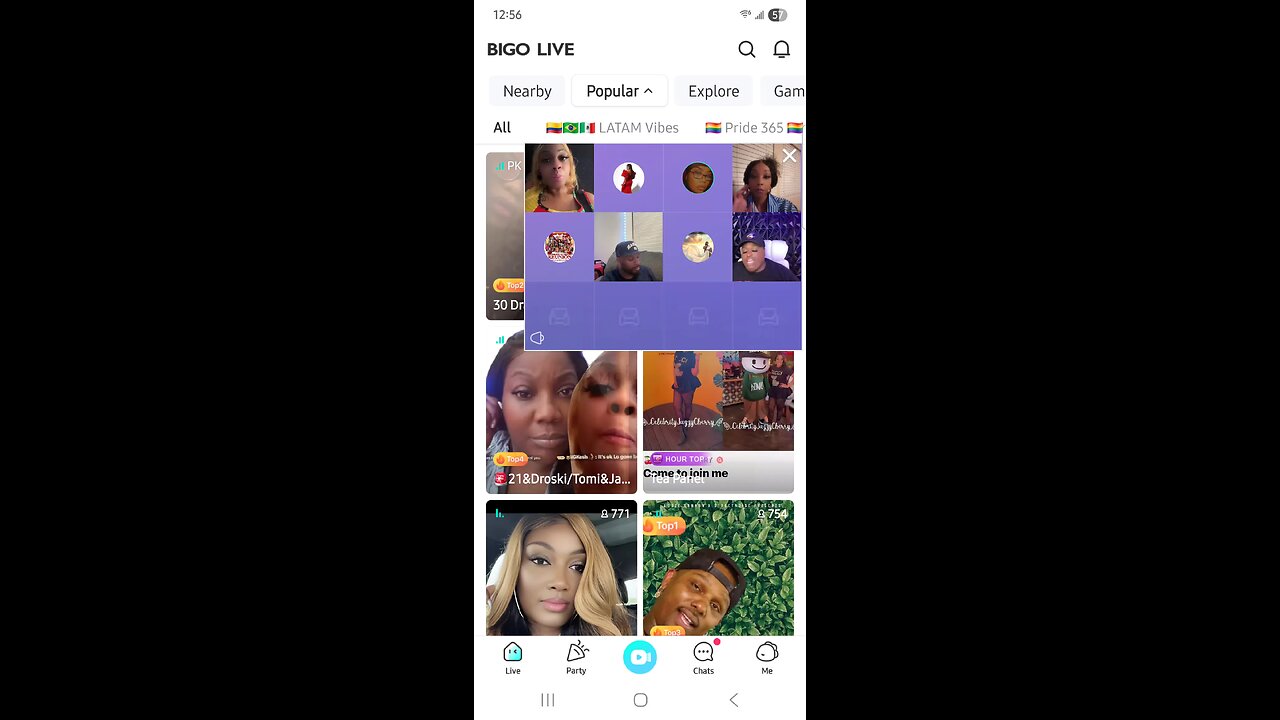Tap the Live tab in bottom navigation
Screen dimensions: 1280x720
(512, 658)
